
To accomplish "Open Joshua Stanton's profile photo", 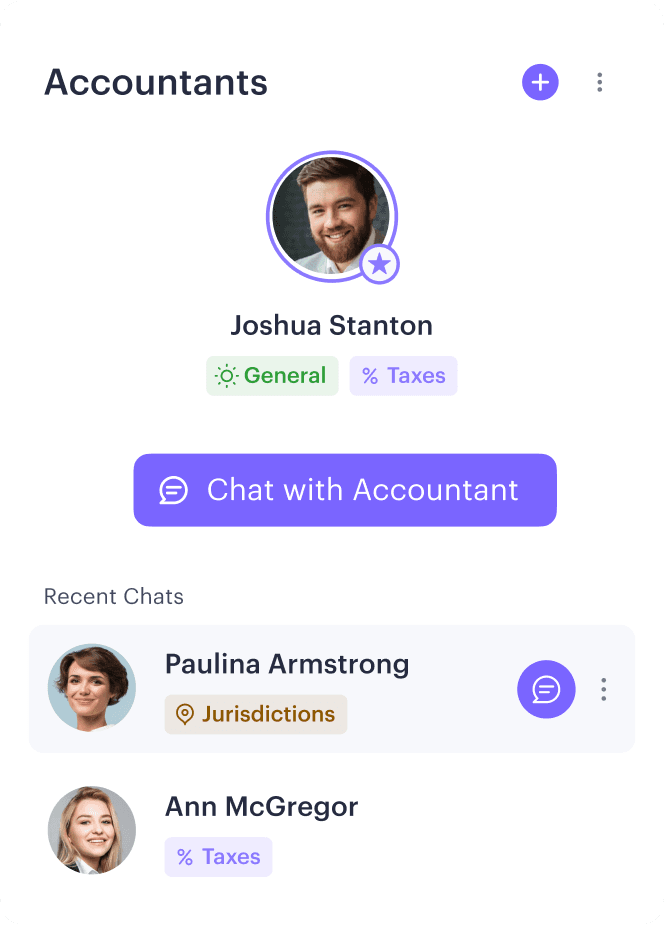I will (331, 214).
